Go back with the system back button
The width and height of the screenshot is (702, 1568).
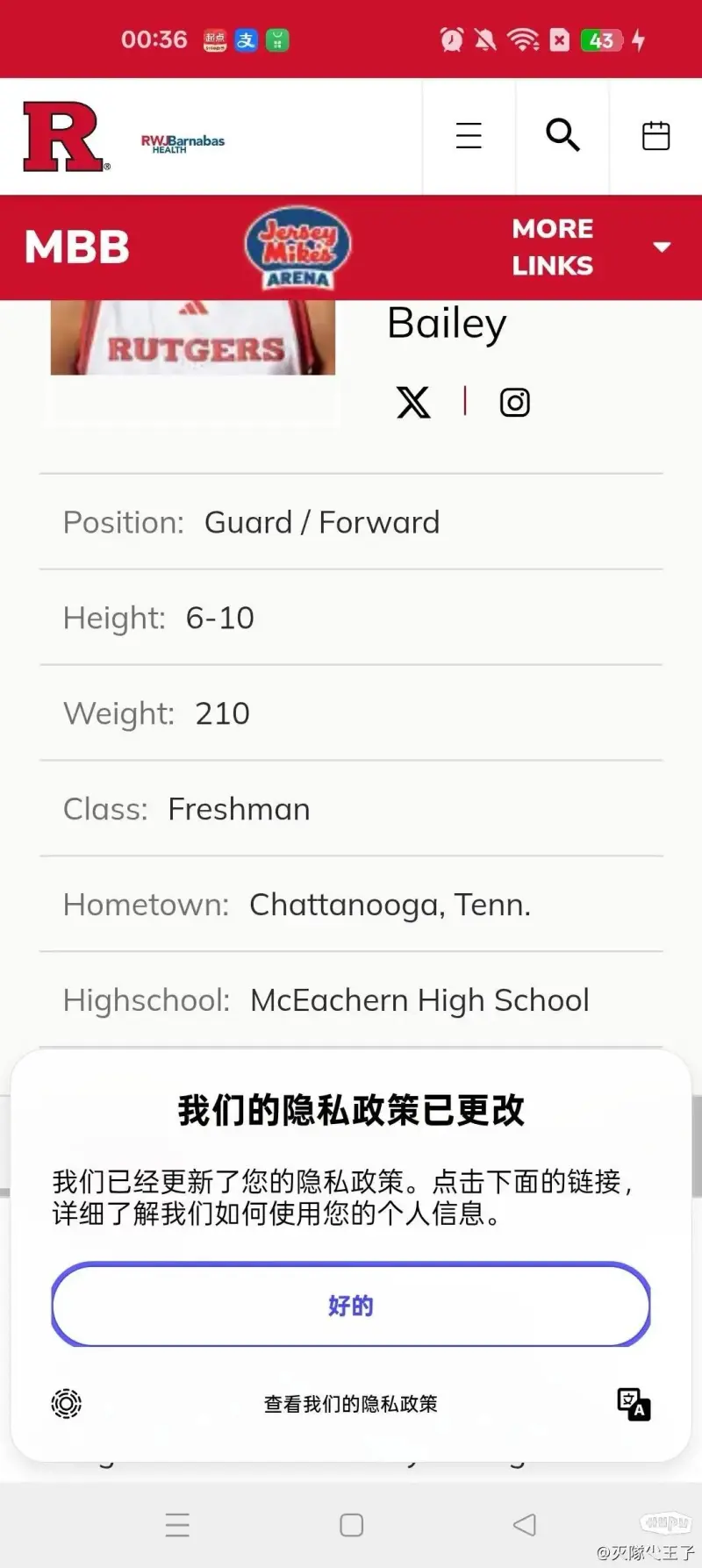(x=525, y=1525)
